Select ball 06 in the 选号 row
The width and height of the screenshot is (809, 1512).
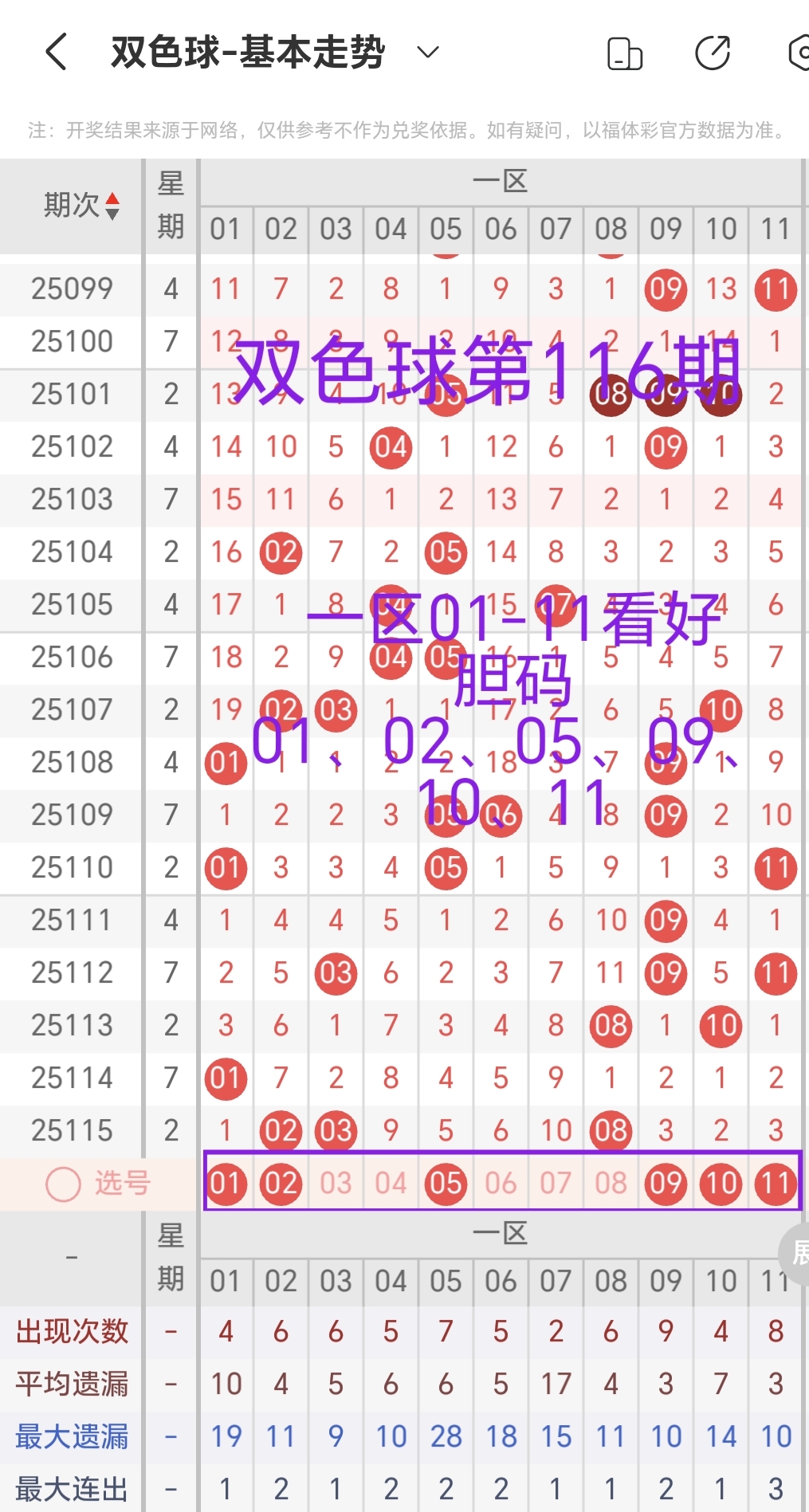[x=501, y=1184]
